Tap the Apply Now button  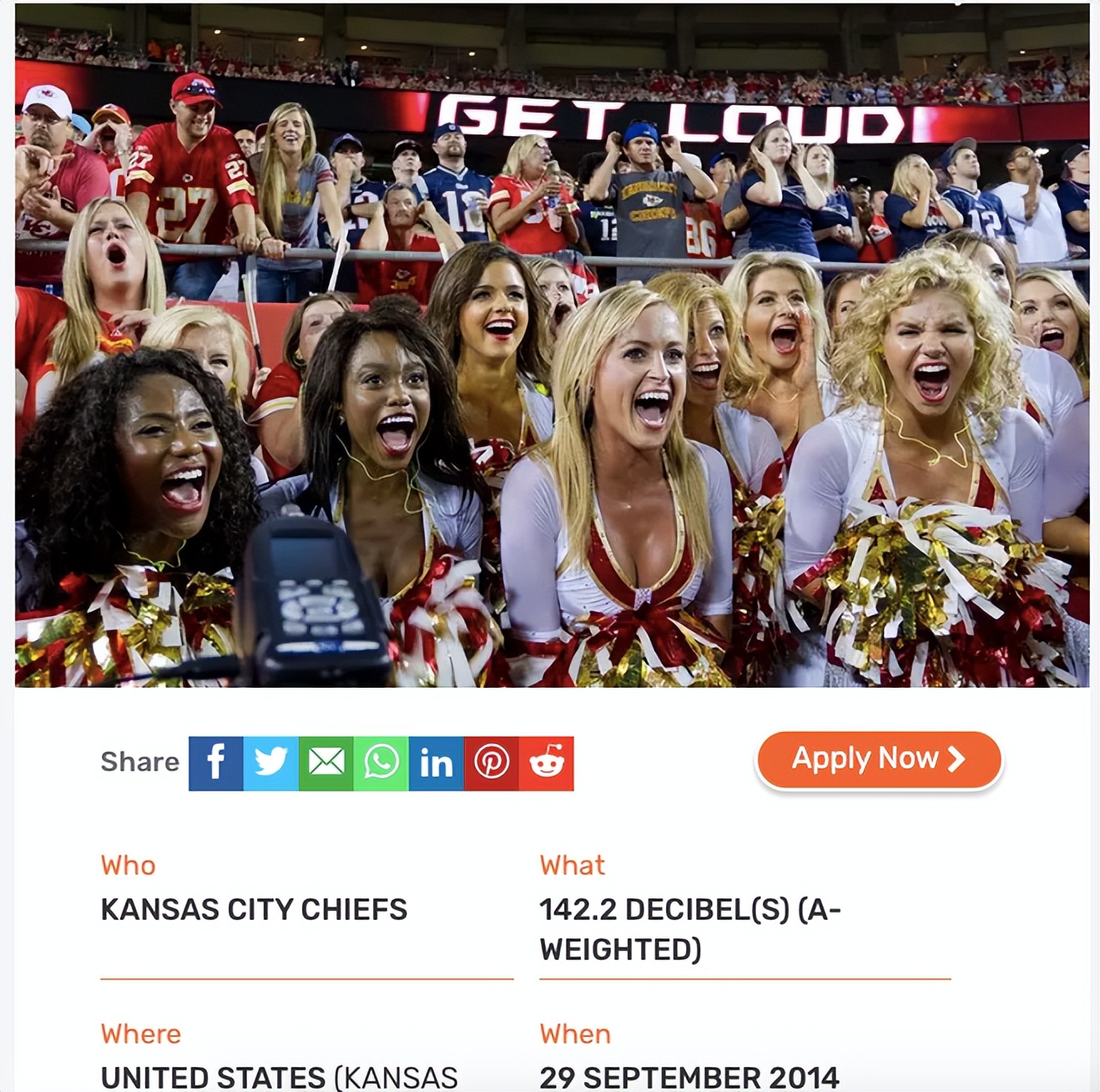click(x=878, y=759)
